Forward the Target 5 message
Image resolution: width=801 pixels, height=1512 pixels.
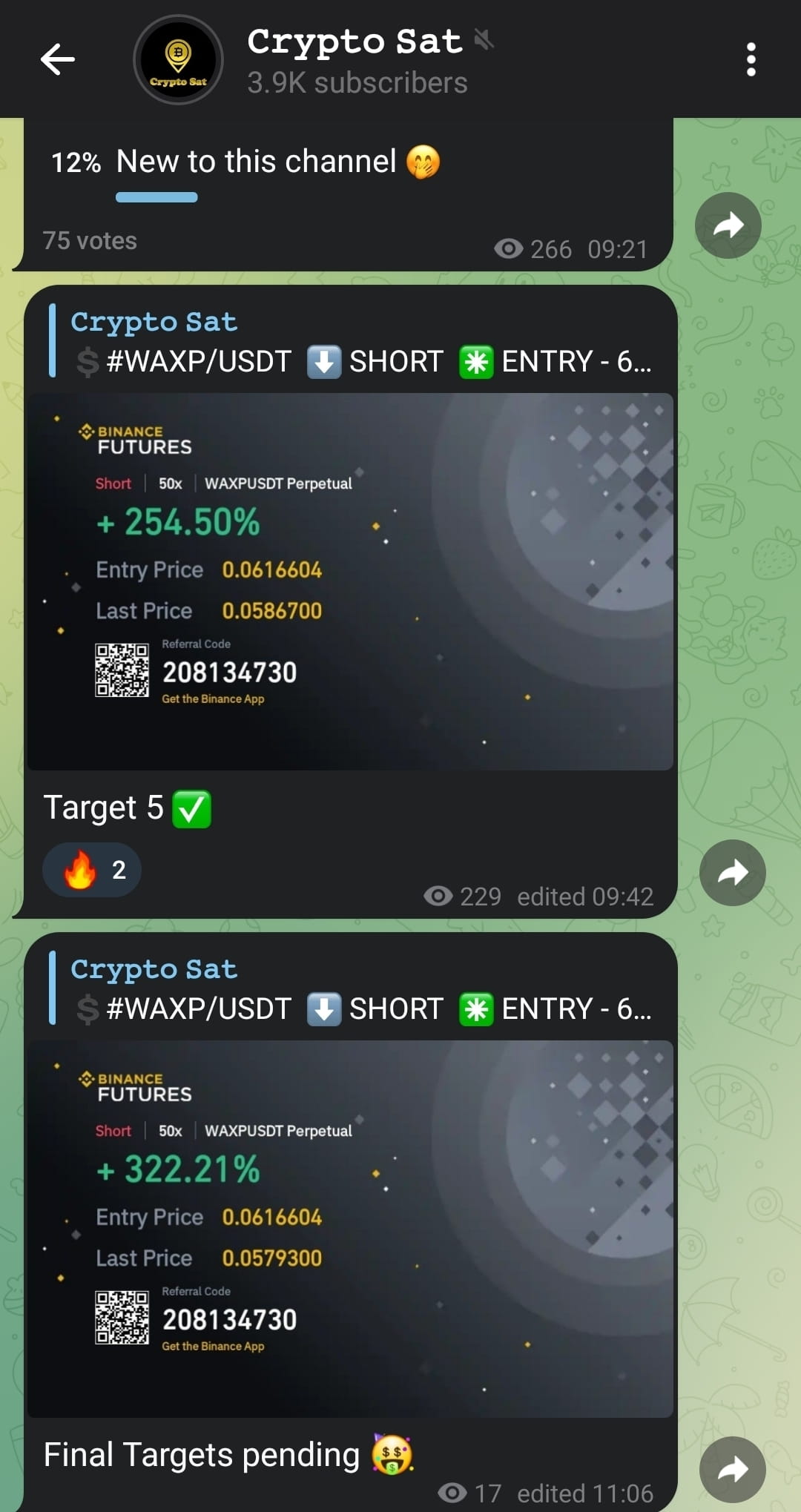732,873
